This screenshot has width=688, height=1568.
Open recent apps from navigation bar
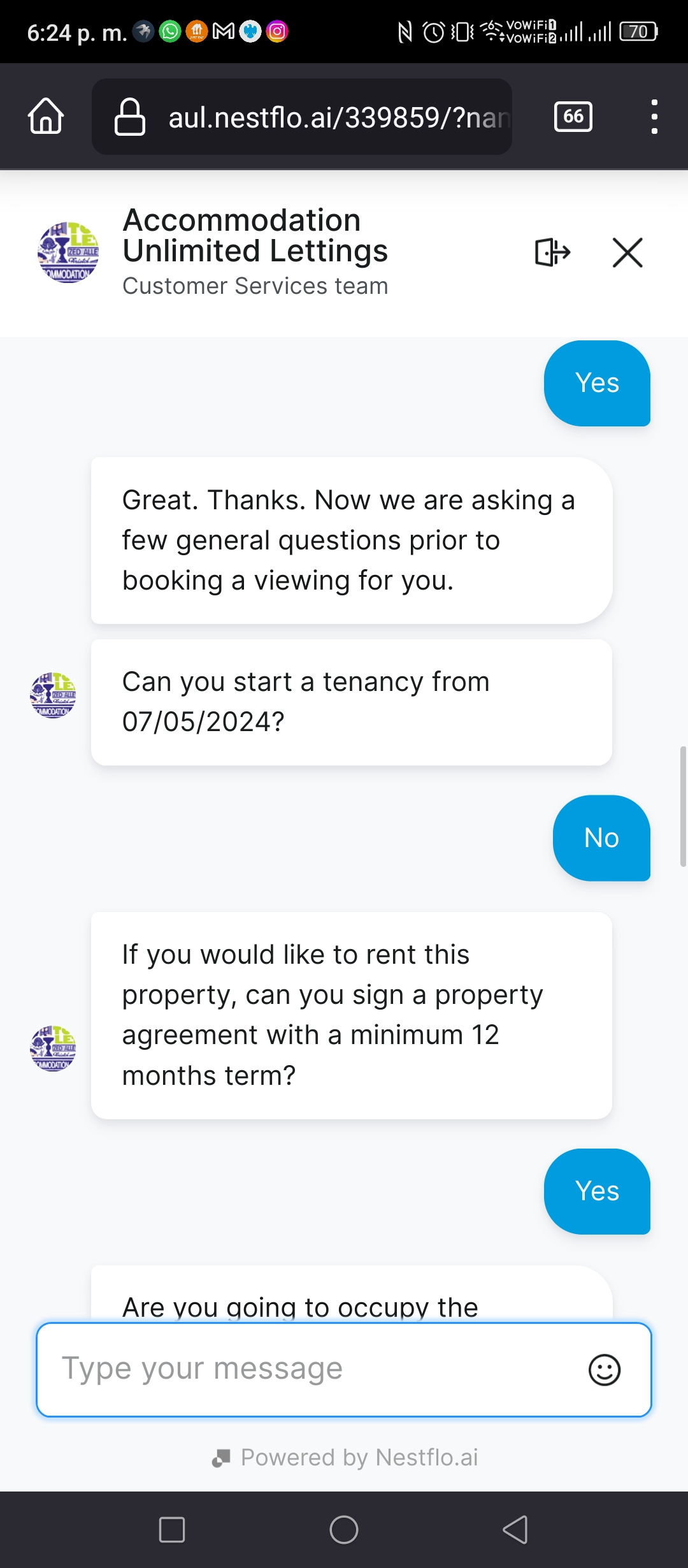(x=172, y=1530)
